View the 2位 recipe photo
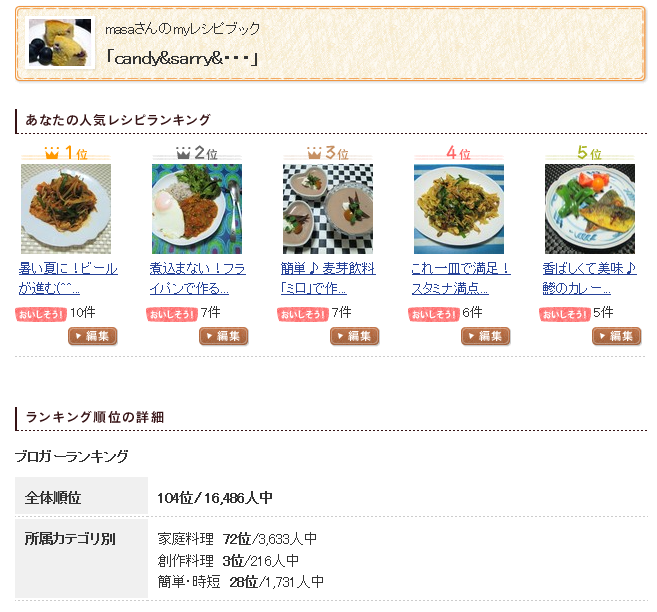 point(197,209)
